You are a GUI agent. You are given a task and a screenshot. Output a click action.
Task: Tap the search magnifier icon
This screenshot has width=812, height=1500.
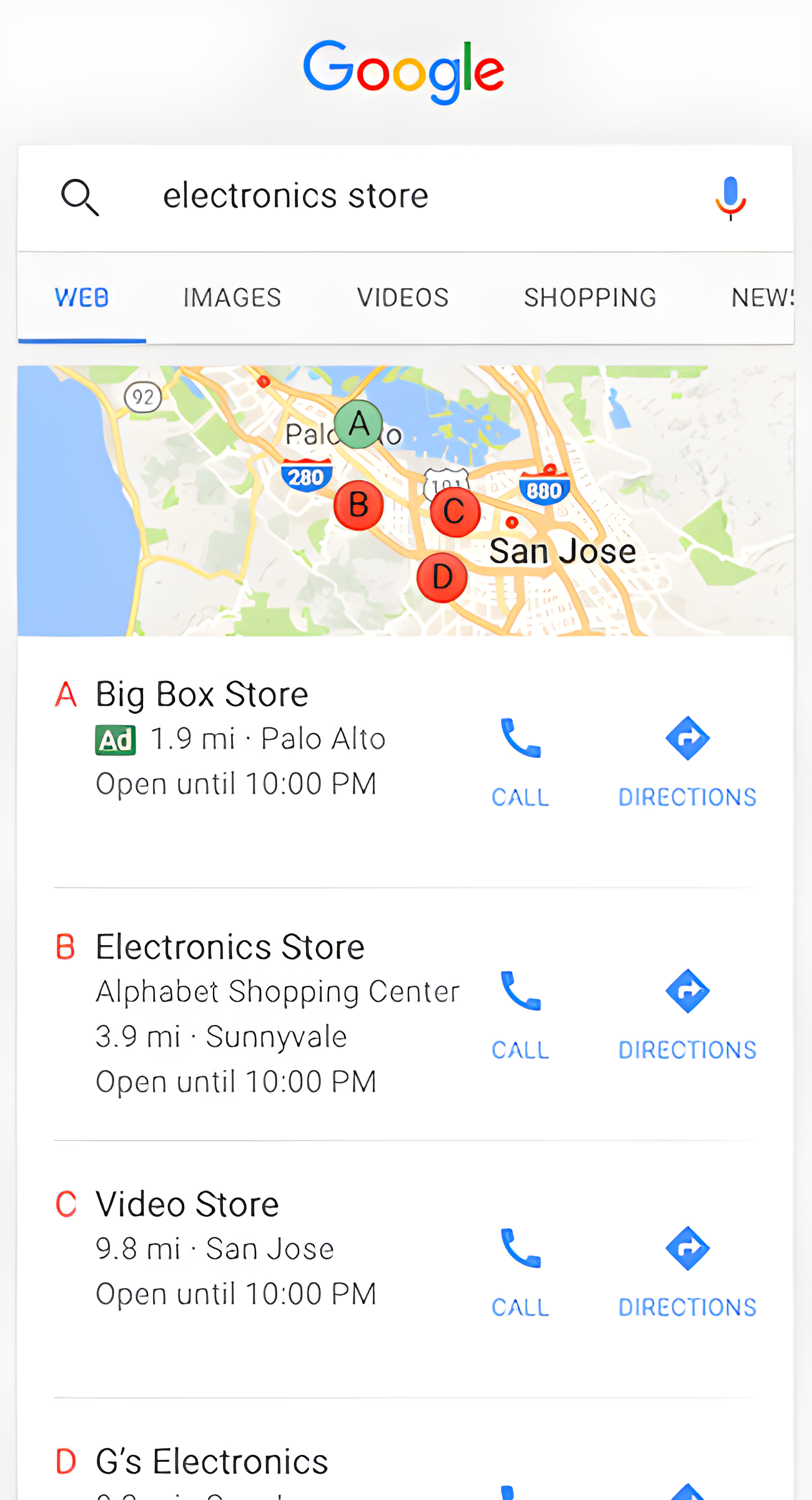tap(80, 197)
